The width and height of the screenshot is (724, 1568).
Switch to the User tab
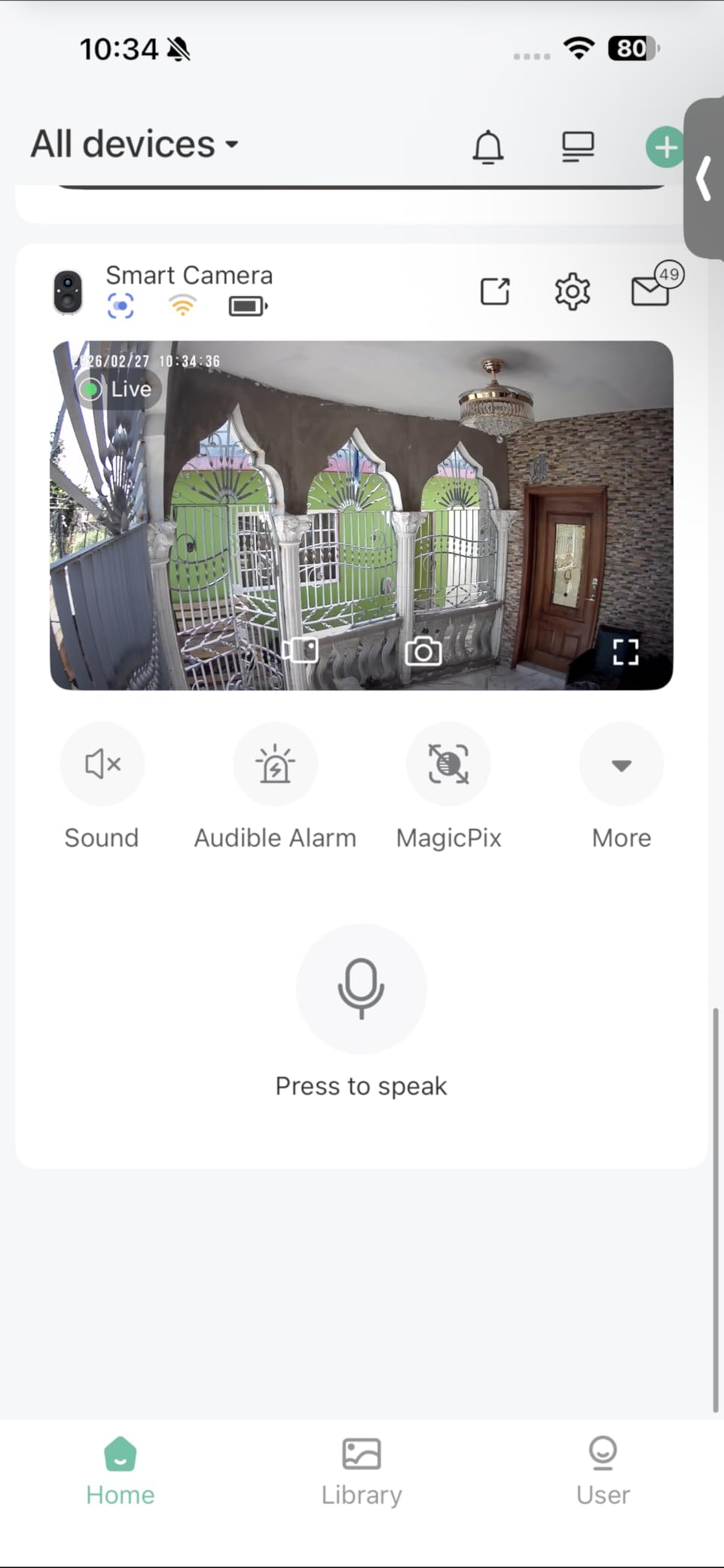pos(603,1471)
